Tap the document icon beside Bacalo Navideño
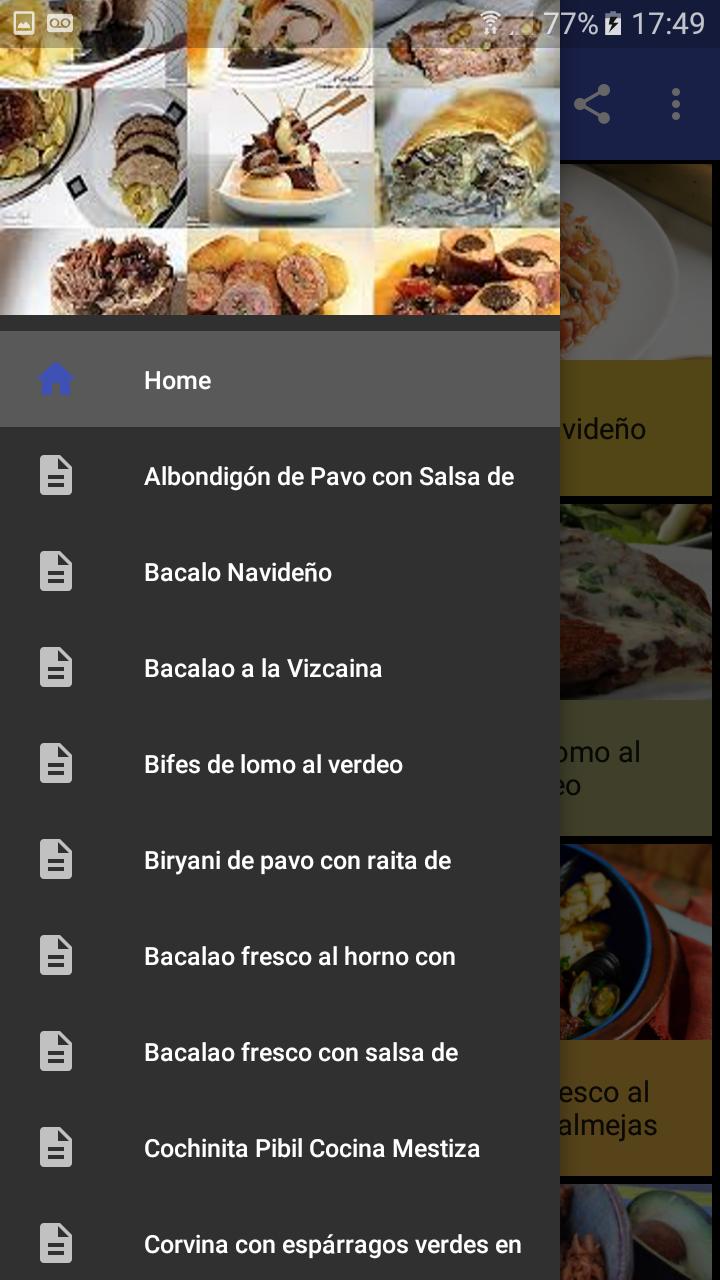 click(55, 571)
